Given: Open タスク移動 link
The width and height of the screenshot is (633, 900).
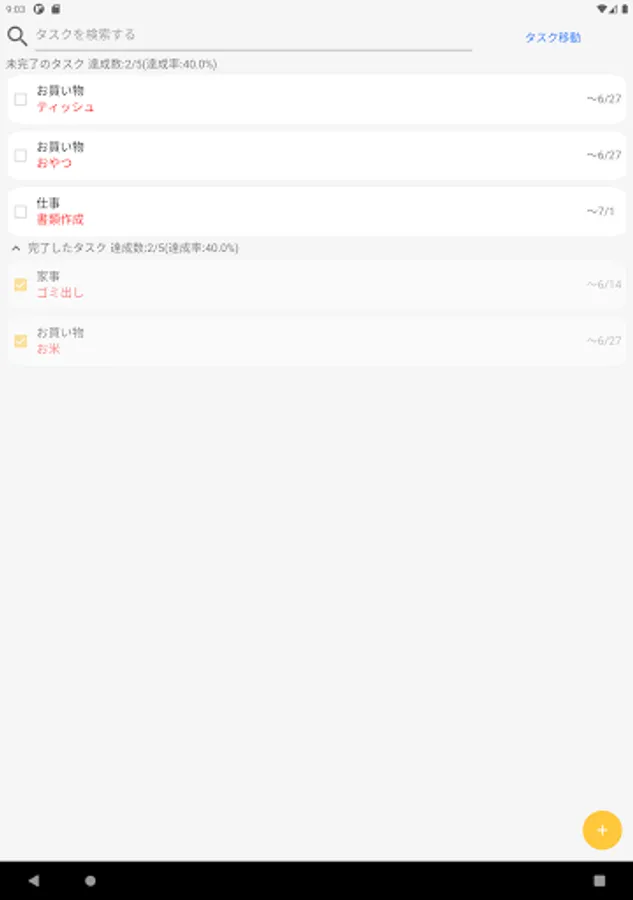Looking at the screenshot, I should click(553, 37).
